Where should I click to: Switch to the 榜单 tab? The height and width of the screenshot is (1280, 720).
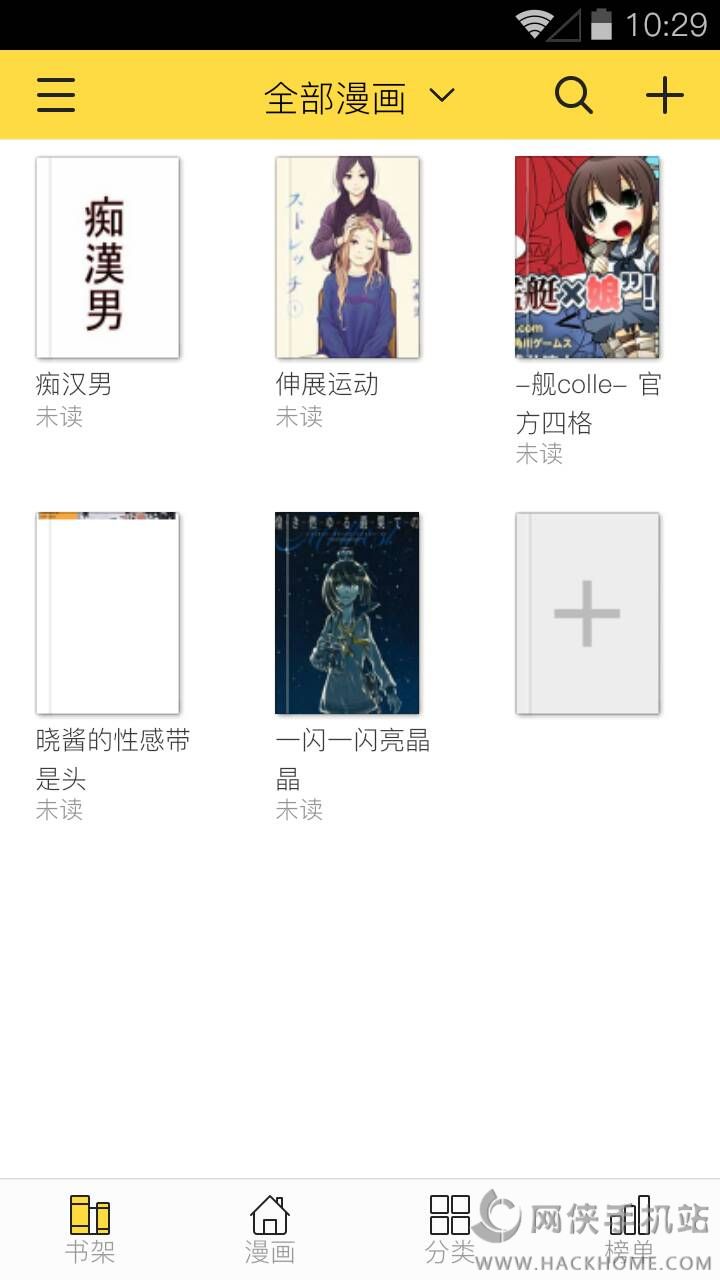pos(630,1229)
